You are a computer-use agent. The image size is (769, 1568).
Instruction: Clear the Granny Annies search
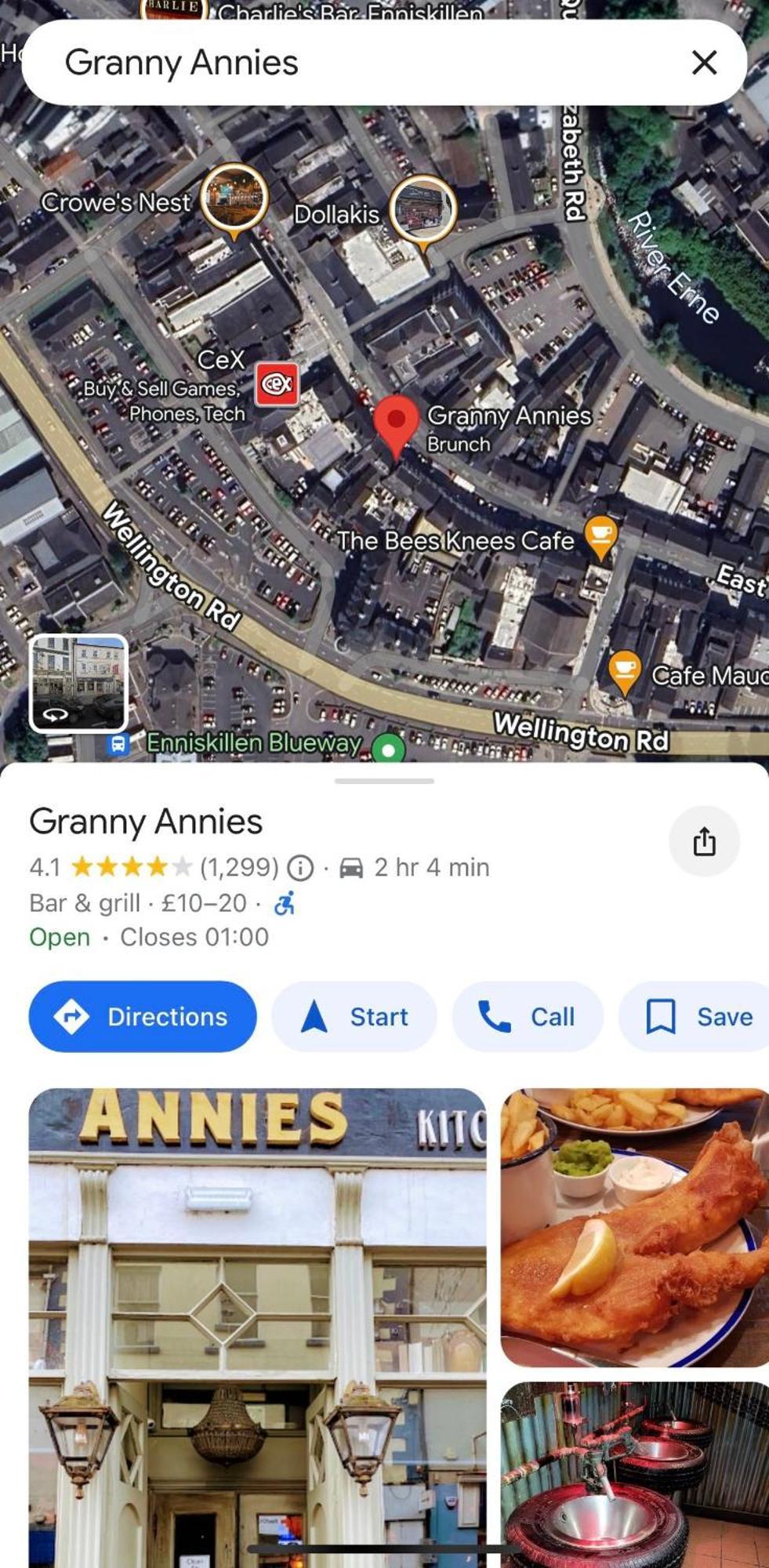click(704, 63)
